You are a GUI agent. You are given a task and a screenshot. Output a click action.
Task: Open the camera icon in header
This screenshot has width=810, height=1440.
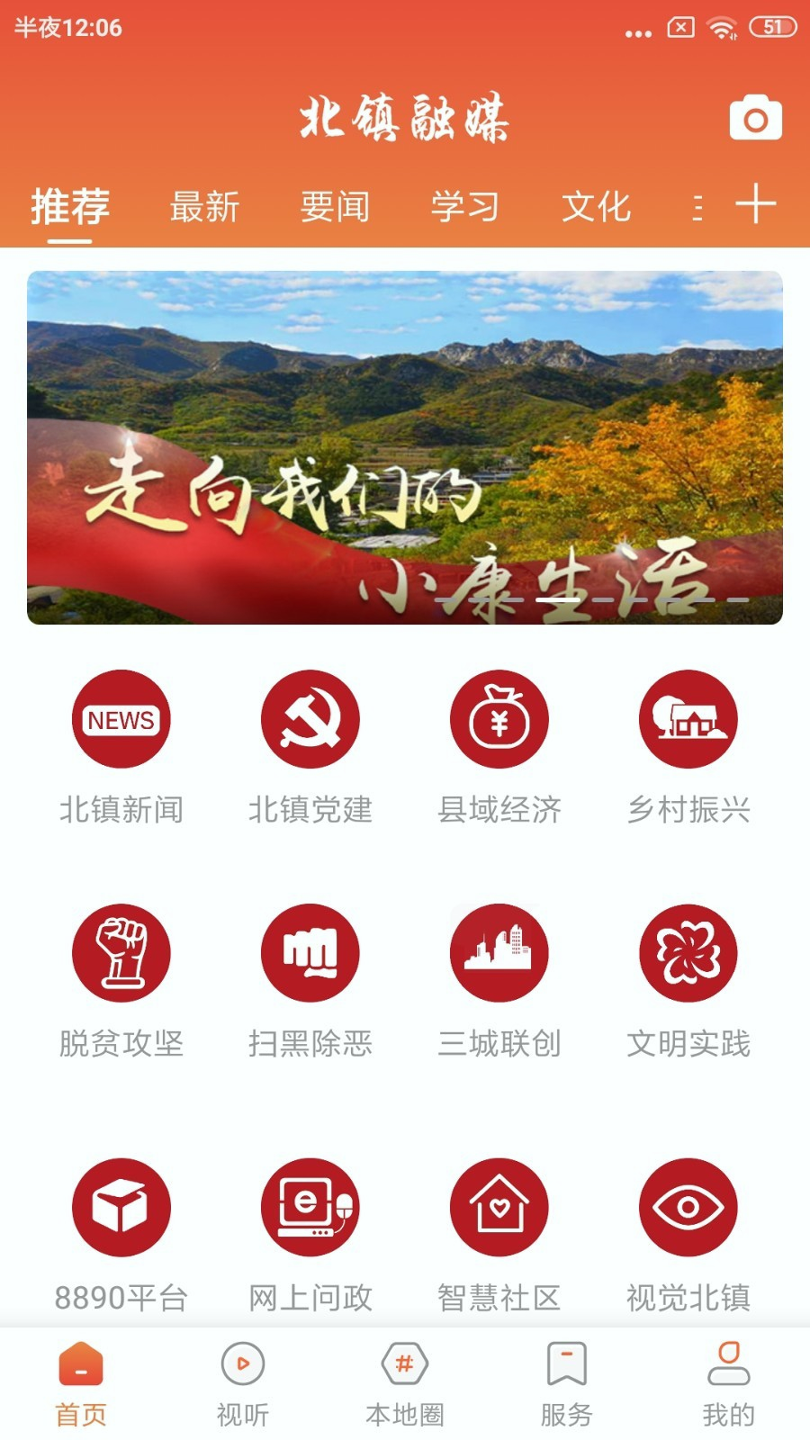(x=756, y=119)
